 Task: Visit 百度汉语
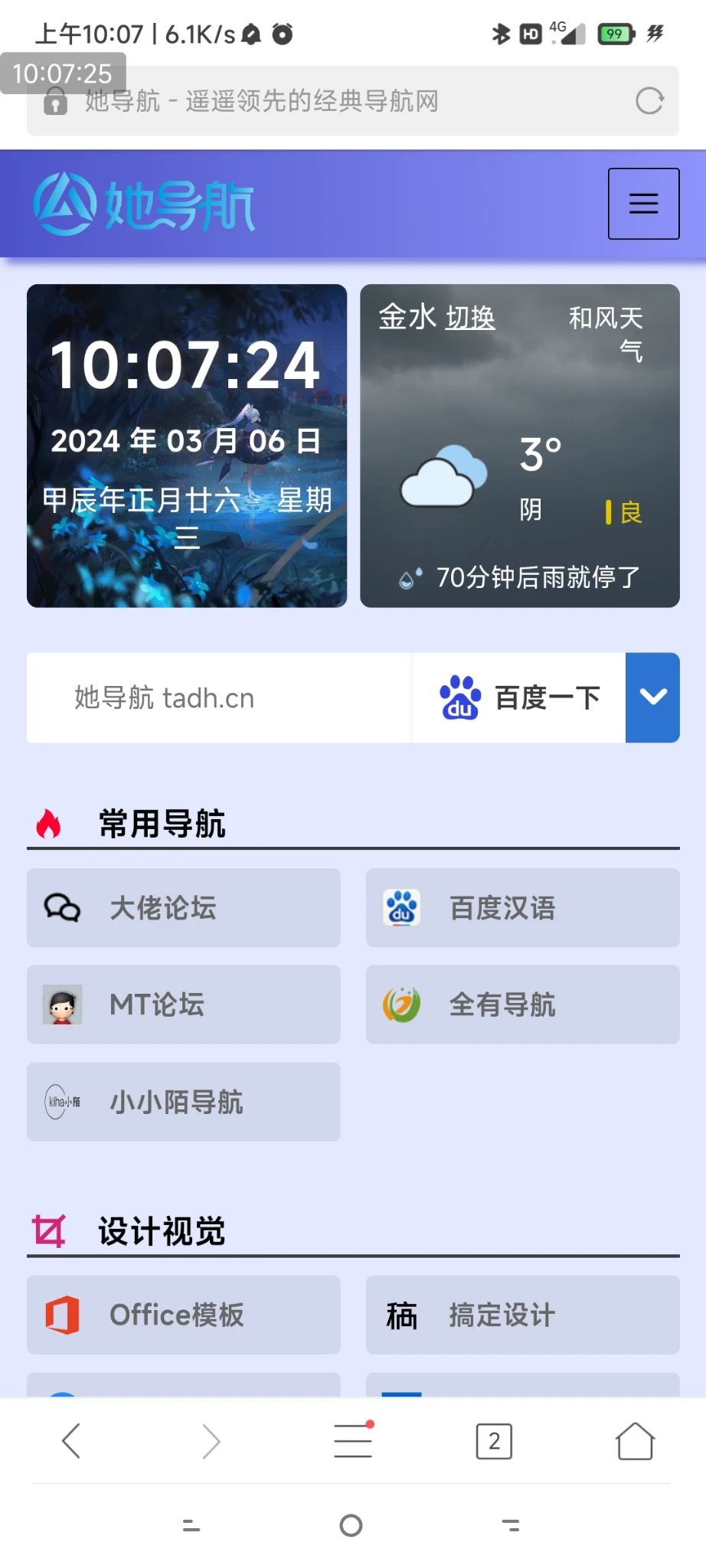(522, 908)
